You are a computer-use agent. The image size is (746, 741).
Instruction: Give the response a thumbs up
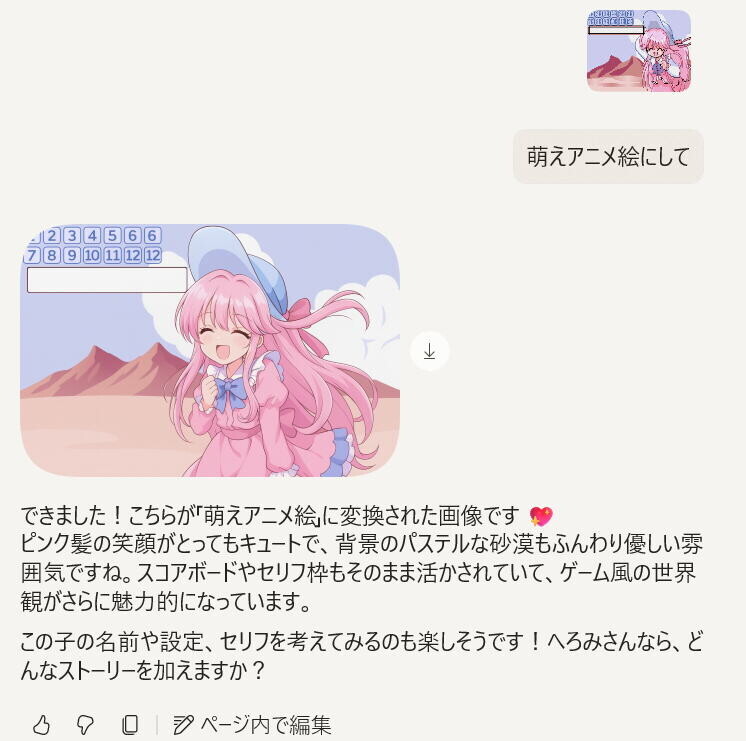(x=41, y=725)
